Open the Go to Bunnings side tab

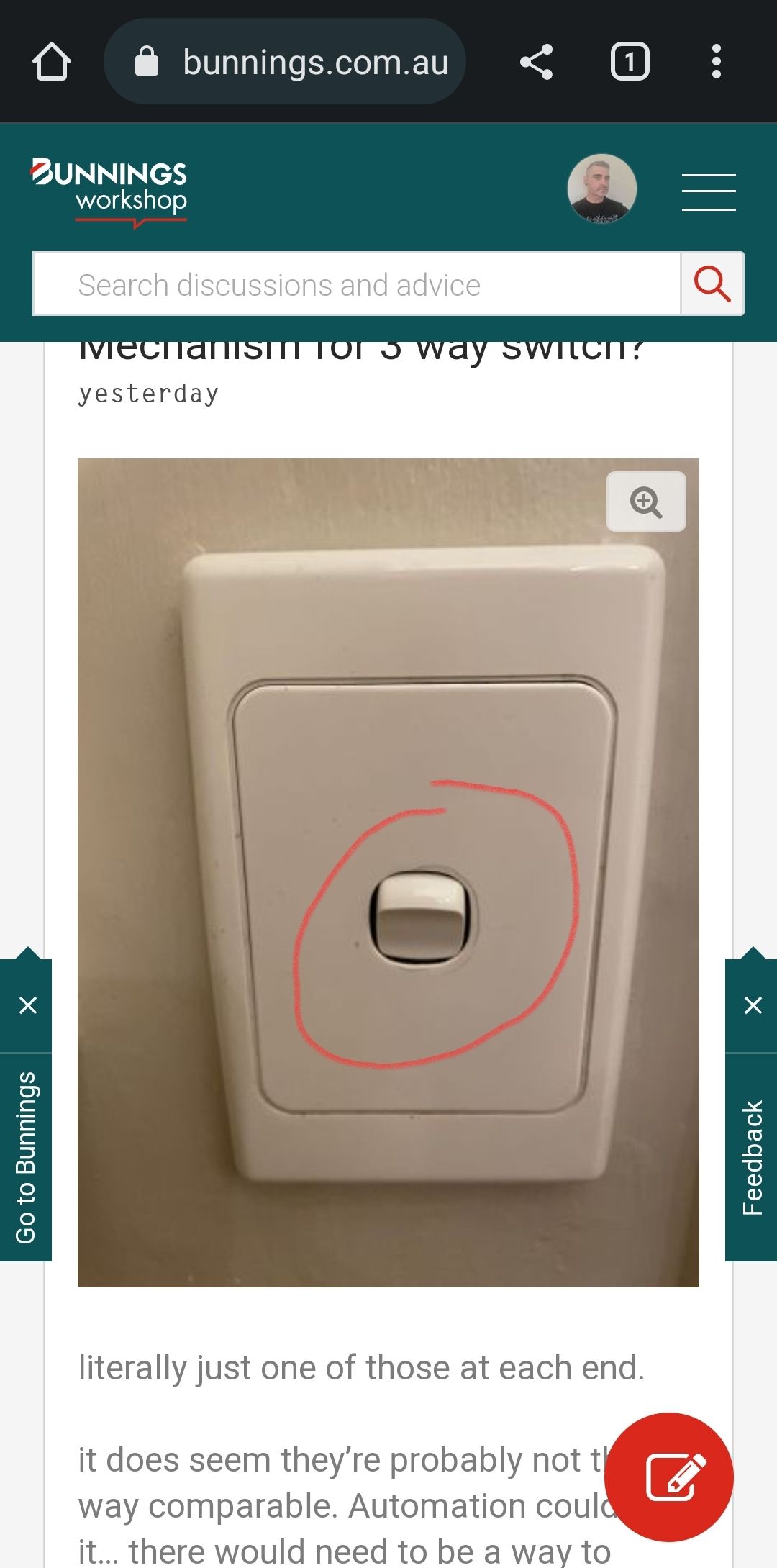26,1157
